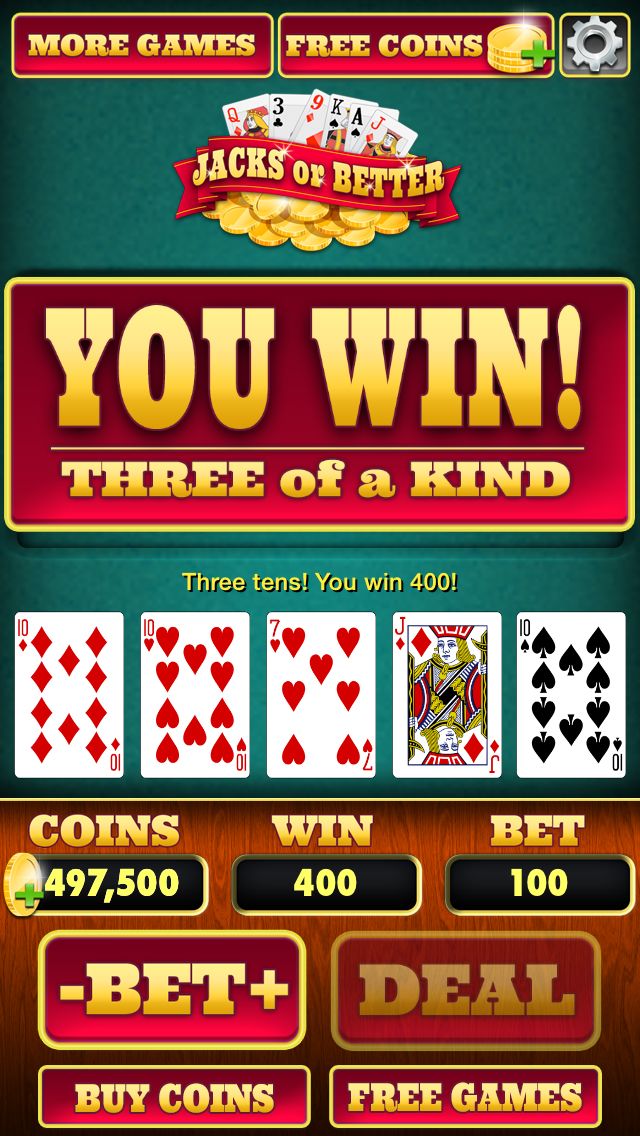Open the settings gear icon

pos(594,45)
